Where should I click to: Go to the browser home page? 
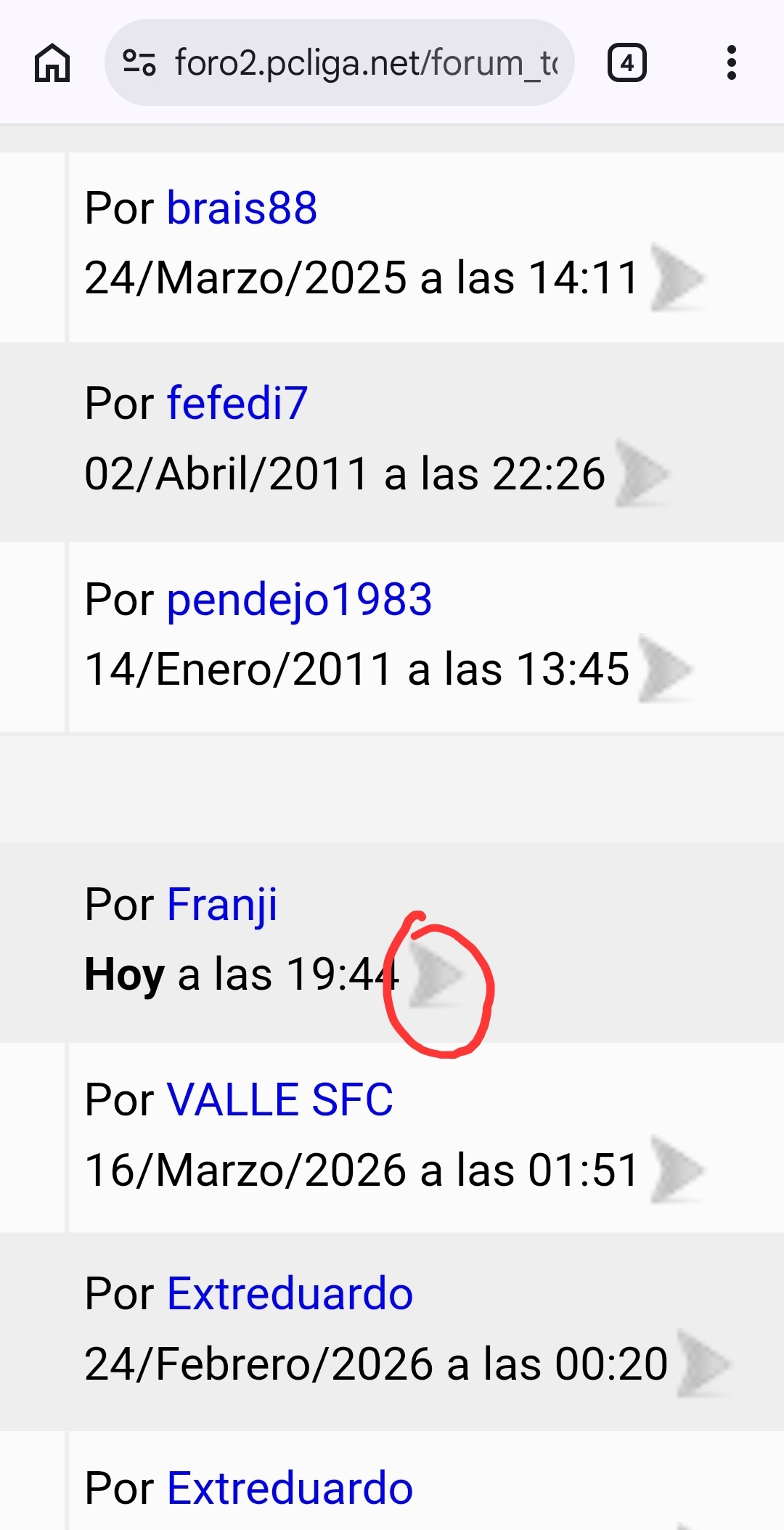coord(52,63)
